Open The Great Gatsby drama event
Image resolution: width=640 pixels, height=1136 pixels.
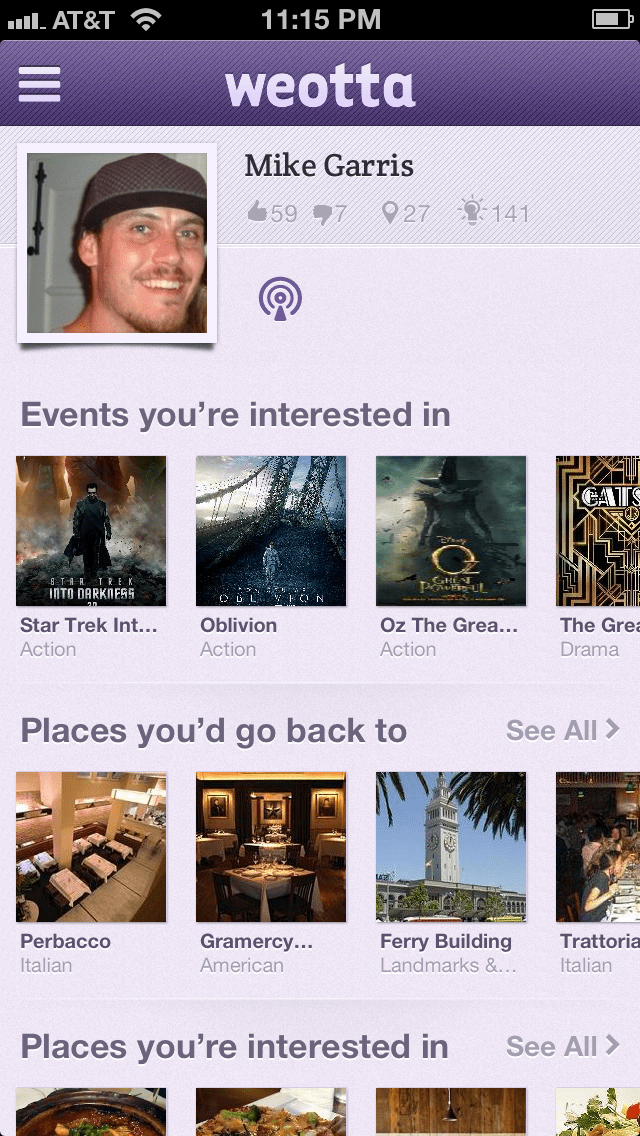click(x=598, y=531)
